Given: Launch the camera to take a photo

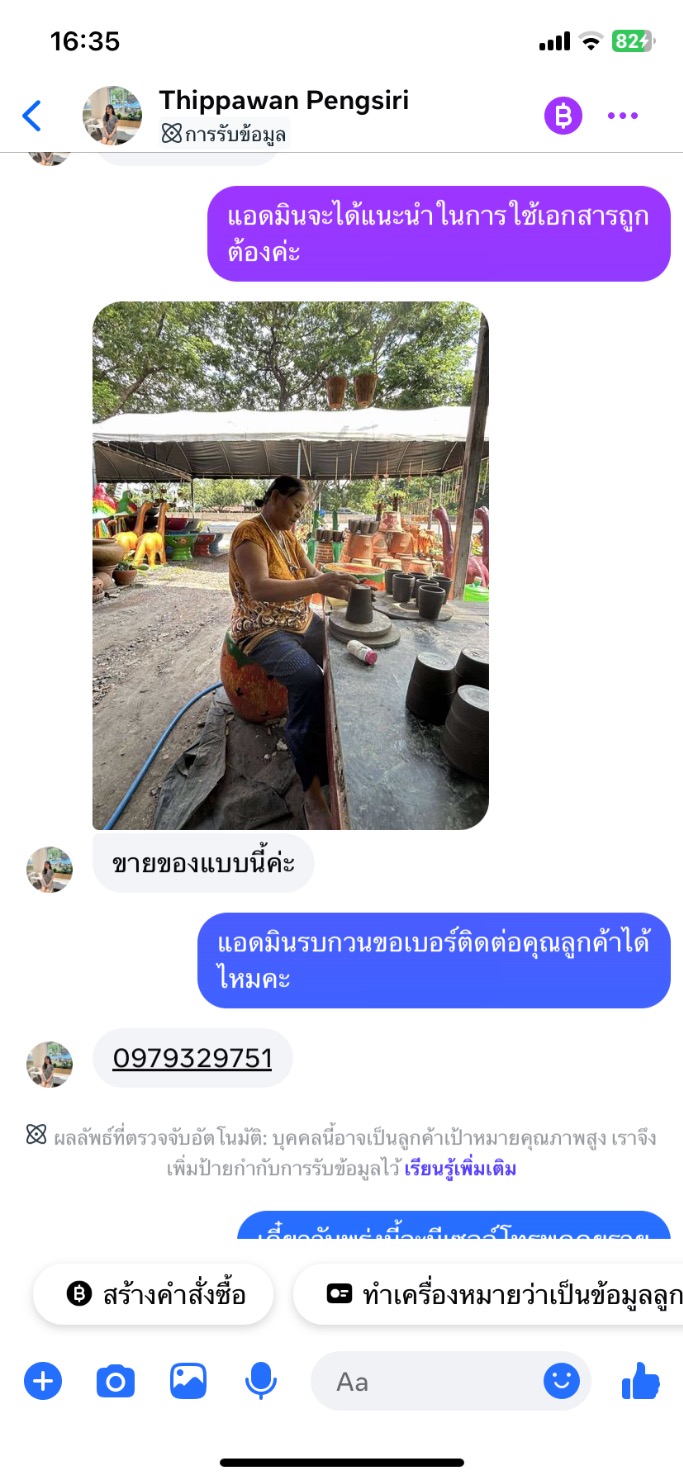Looking at the screenshot, I should coord(115,1381).
